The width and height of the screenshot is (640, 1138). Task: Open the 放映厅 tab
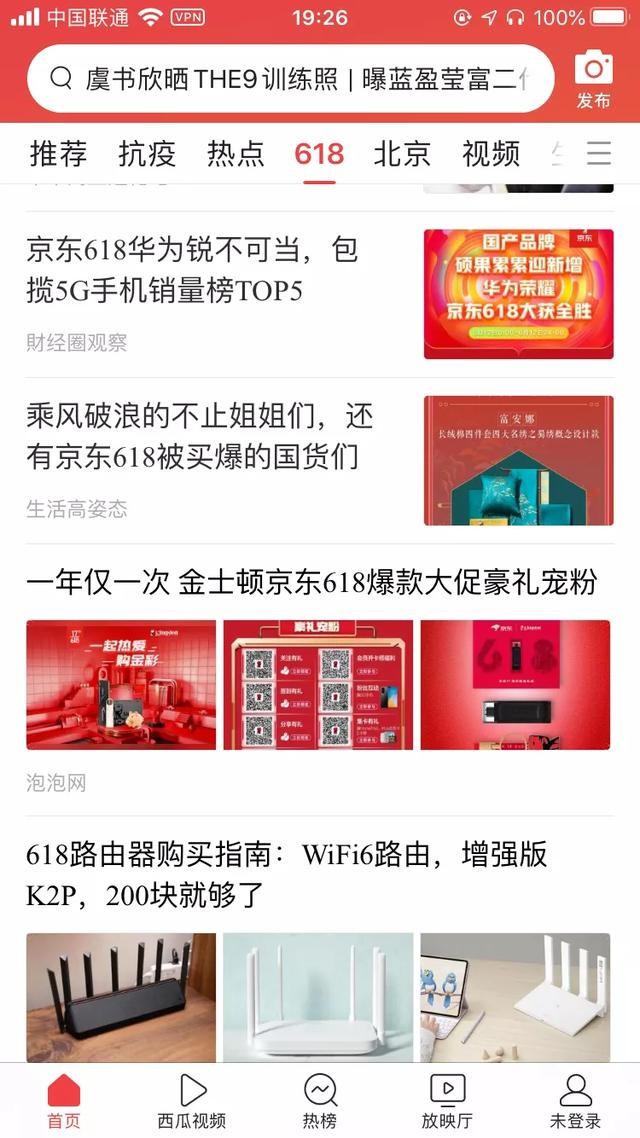pos(447,1100)
